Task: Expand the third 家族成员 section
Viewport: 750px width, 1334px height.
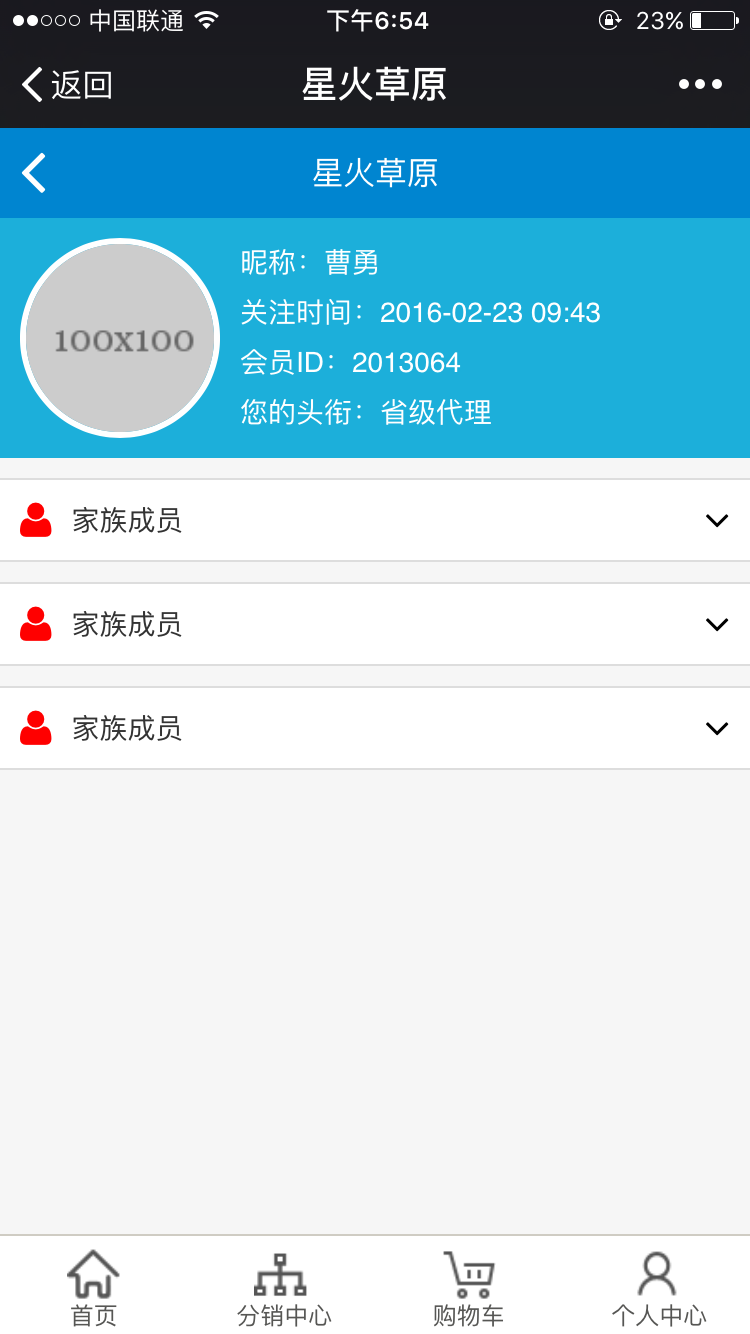Action: pos(716,728)
